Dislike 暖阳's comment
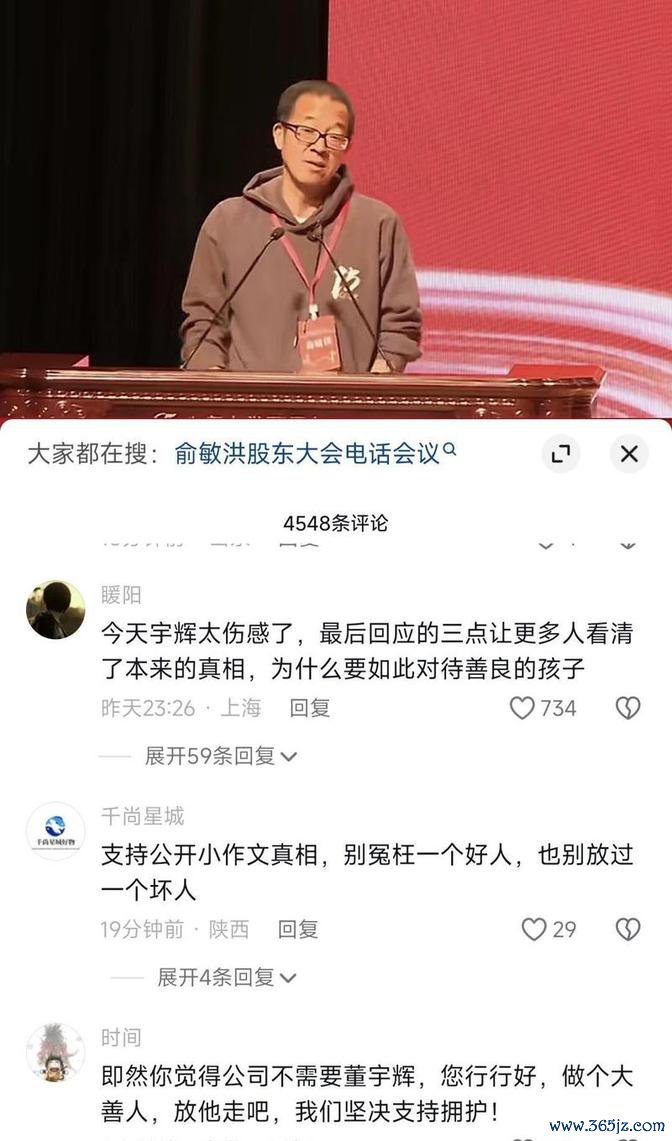Screen dimensions: 672x1141 (x=627, y=708)
